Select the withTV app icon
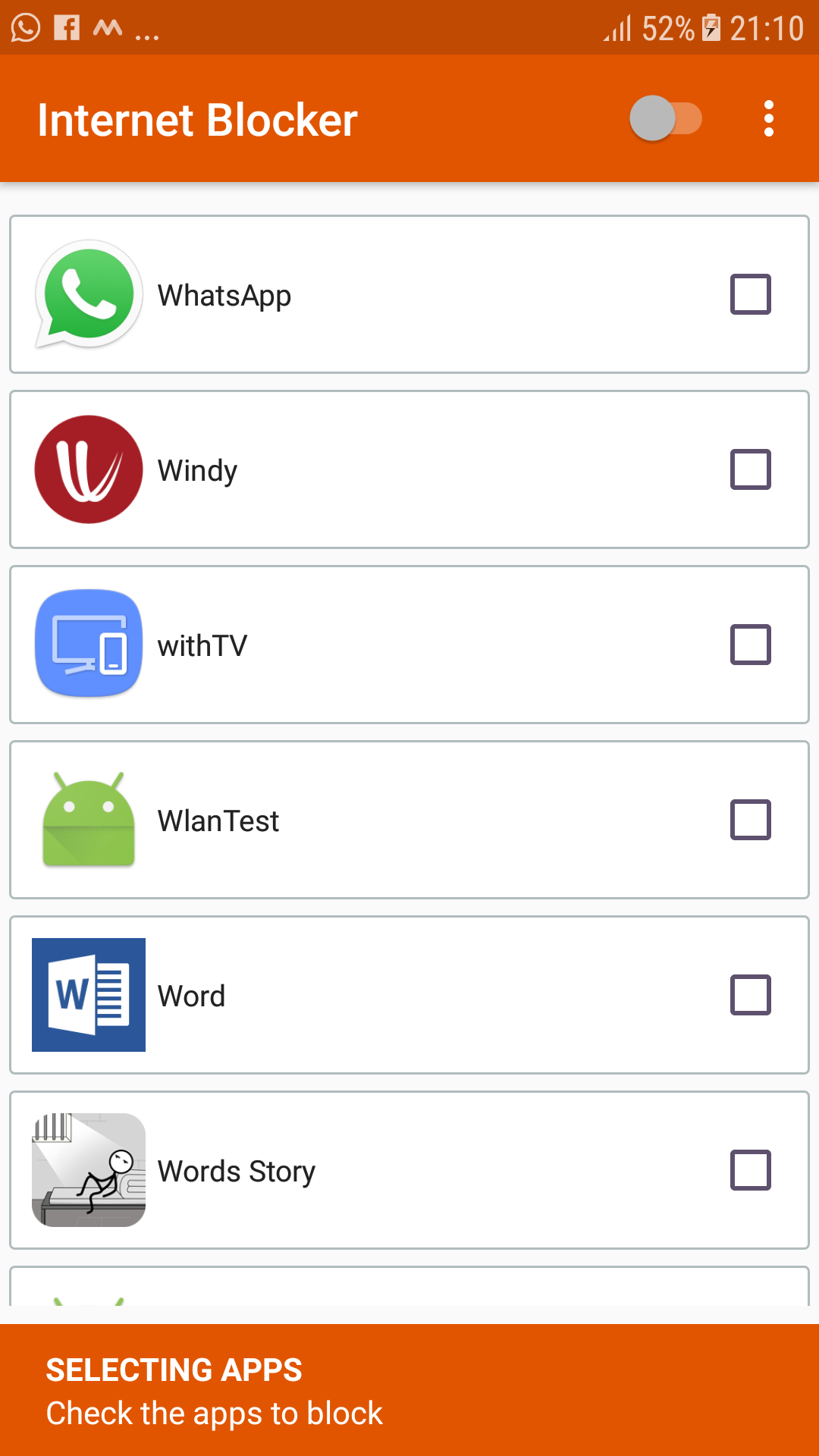Viewport: 819px width, 1456px height. 88,644
